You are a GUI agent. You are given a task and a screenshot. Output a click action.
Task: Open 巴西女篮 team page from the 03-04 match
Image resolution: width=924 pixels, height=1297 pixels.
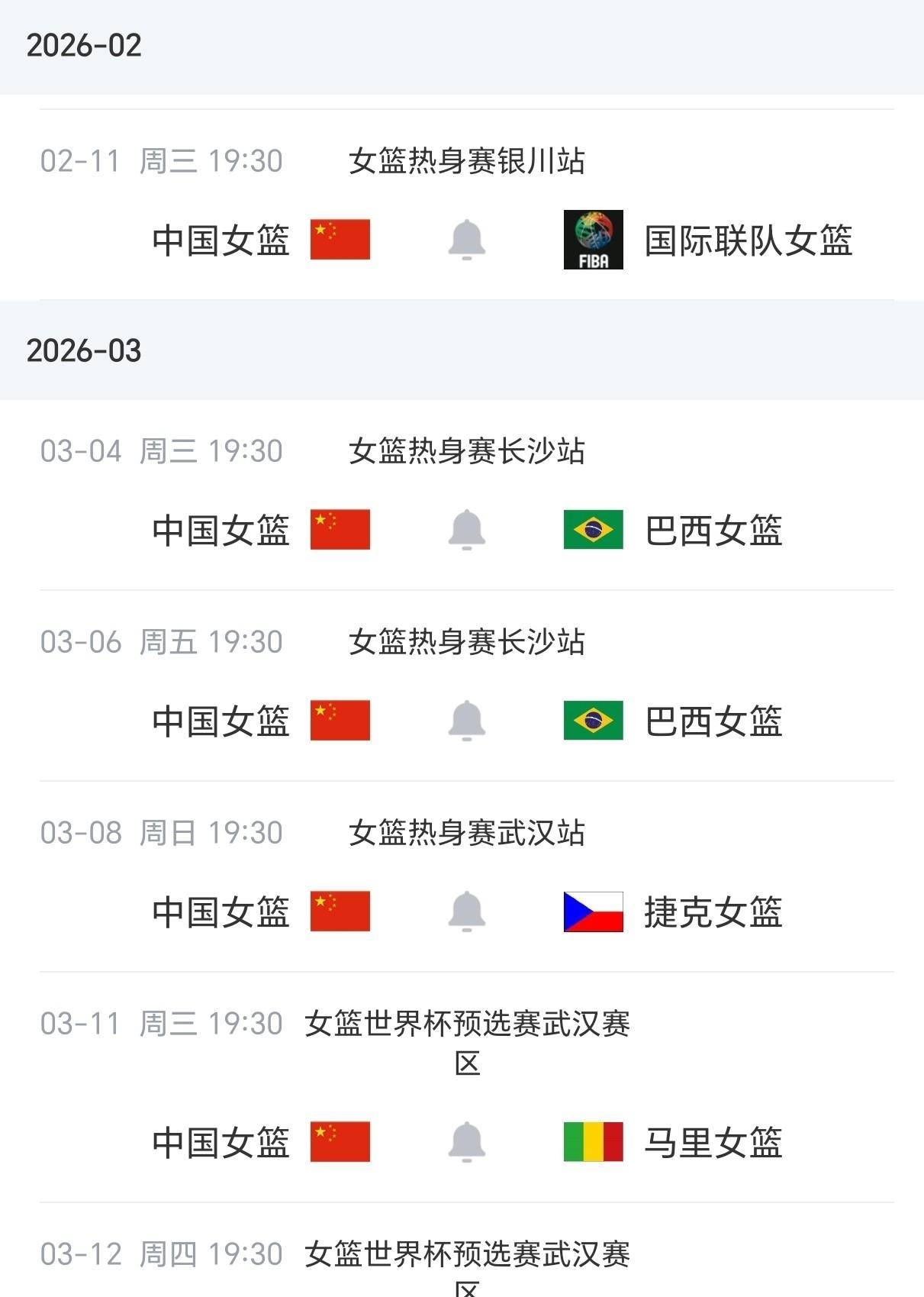714,531
